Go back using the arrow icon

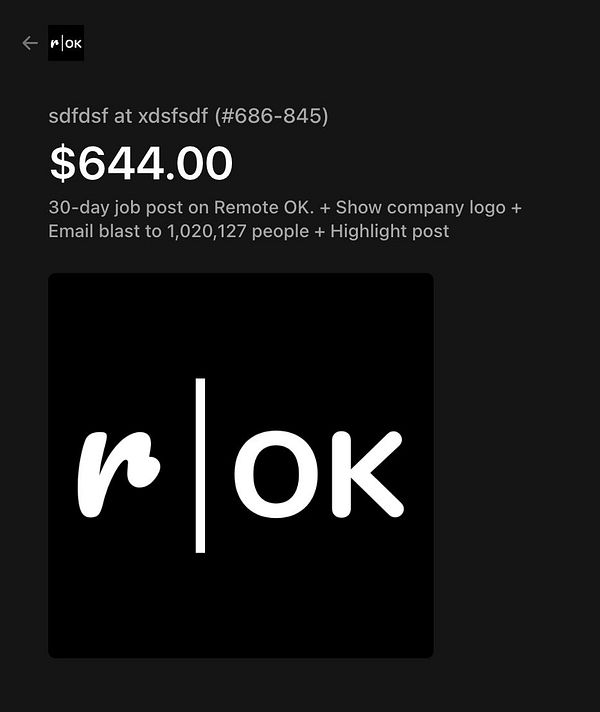(x=30, y=43)
